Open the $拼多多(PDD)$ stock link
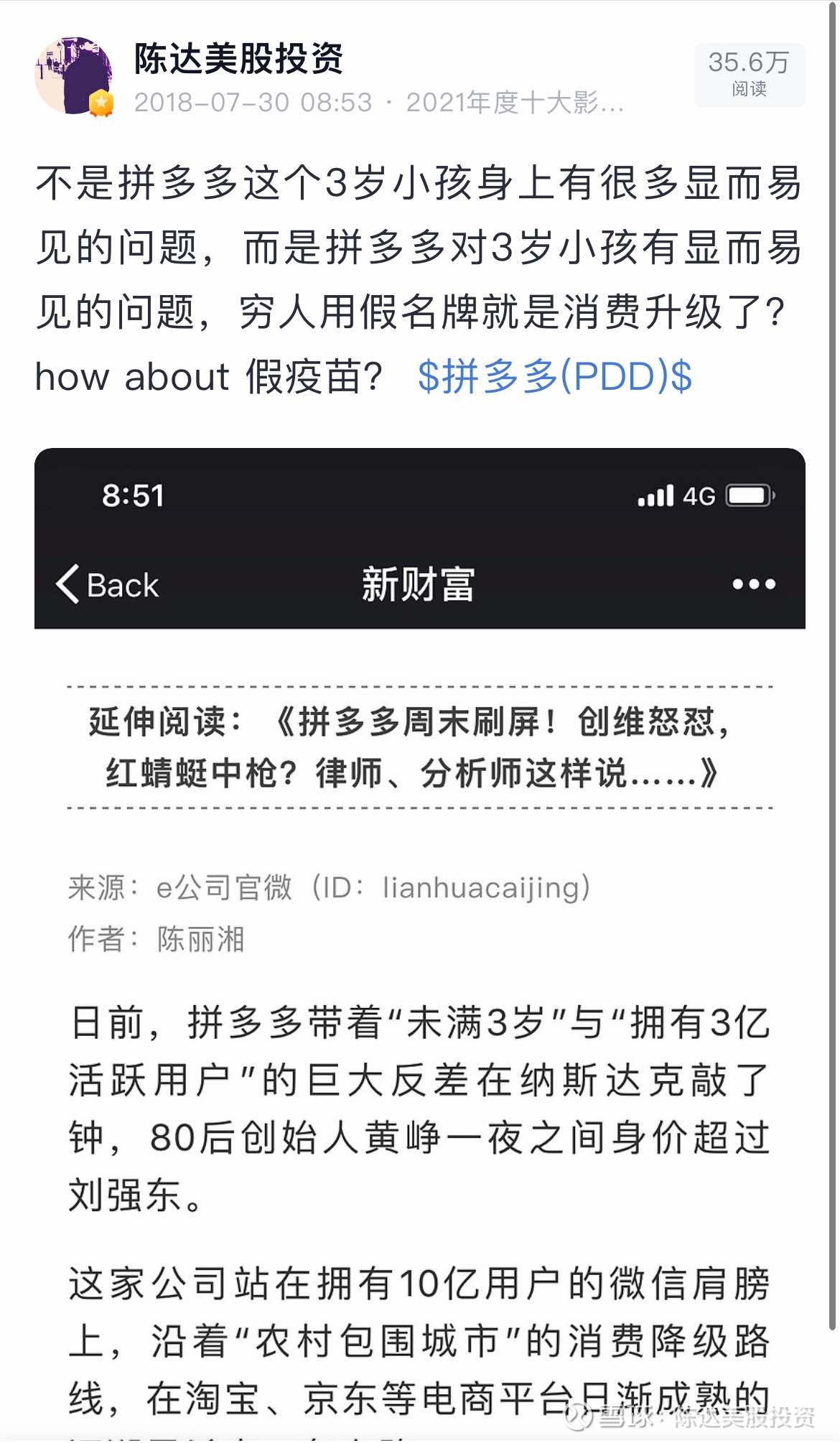Image resolution: width=840 pixels, height=1443 pixels. click(554, 376)
